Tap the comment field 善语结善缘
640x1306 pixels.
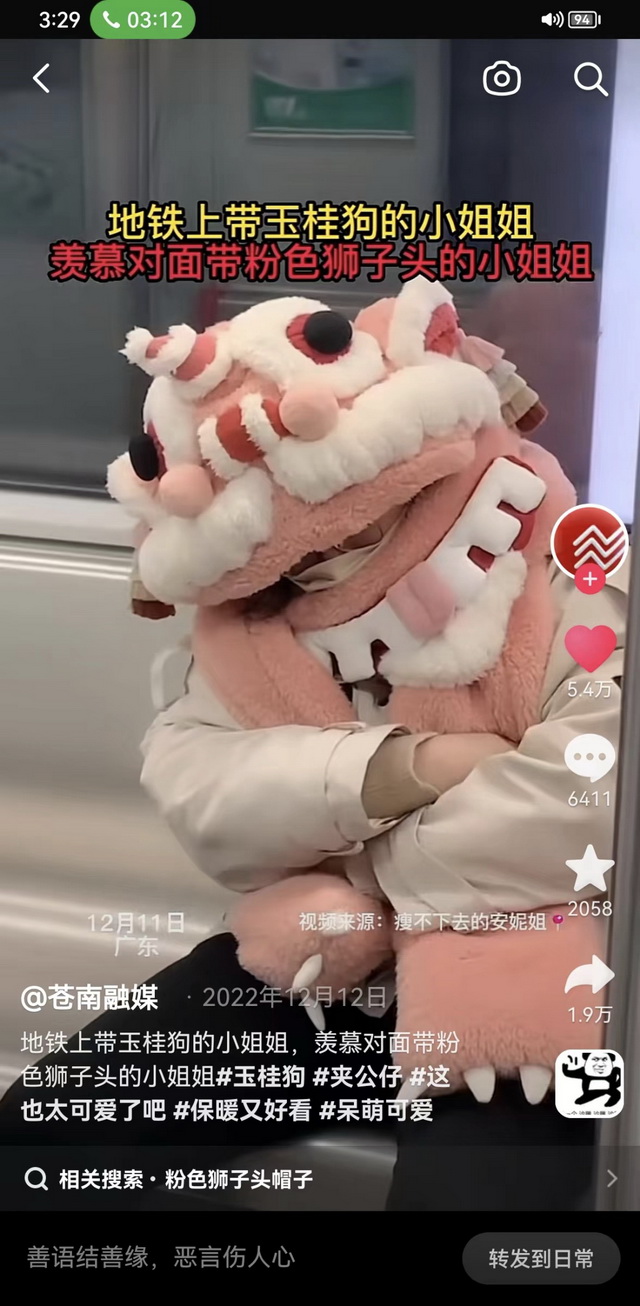point(160,1257)
